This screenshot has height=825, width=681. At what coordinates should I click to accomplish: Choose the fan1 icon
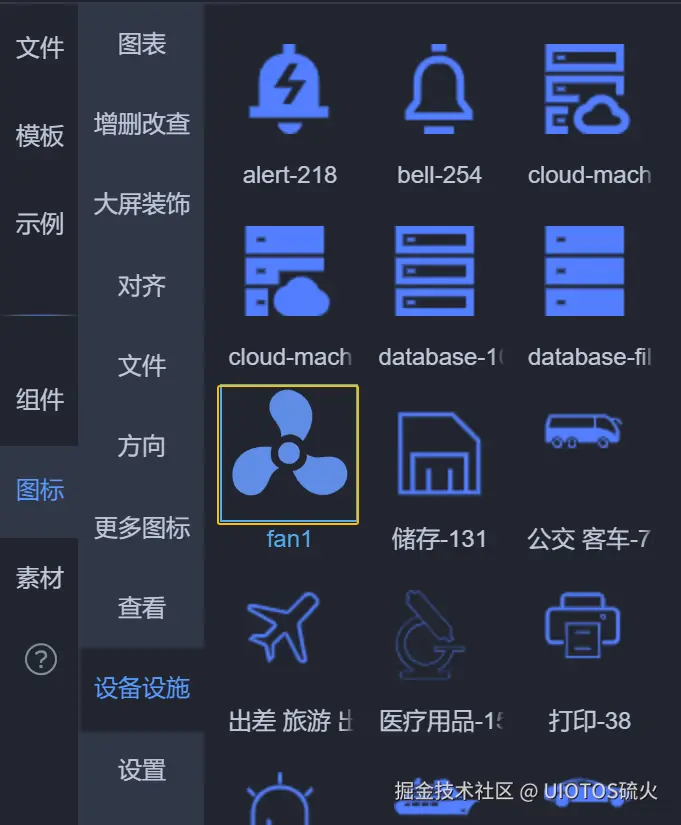click(x=288, y=454)
